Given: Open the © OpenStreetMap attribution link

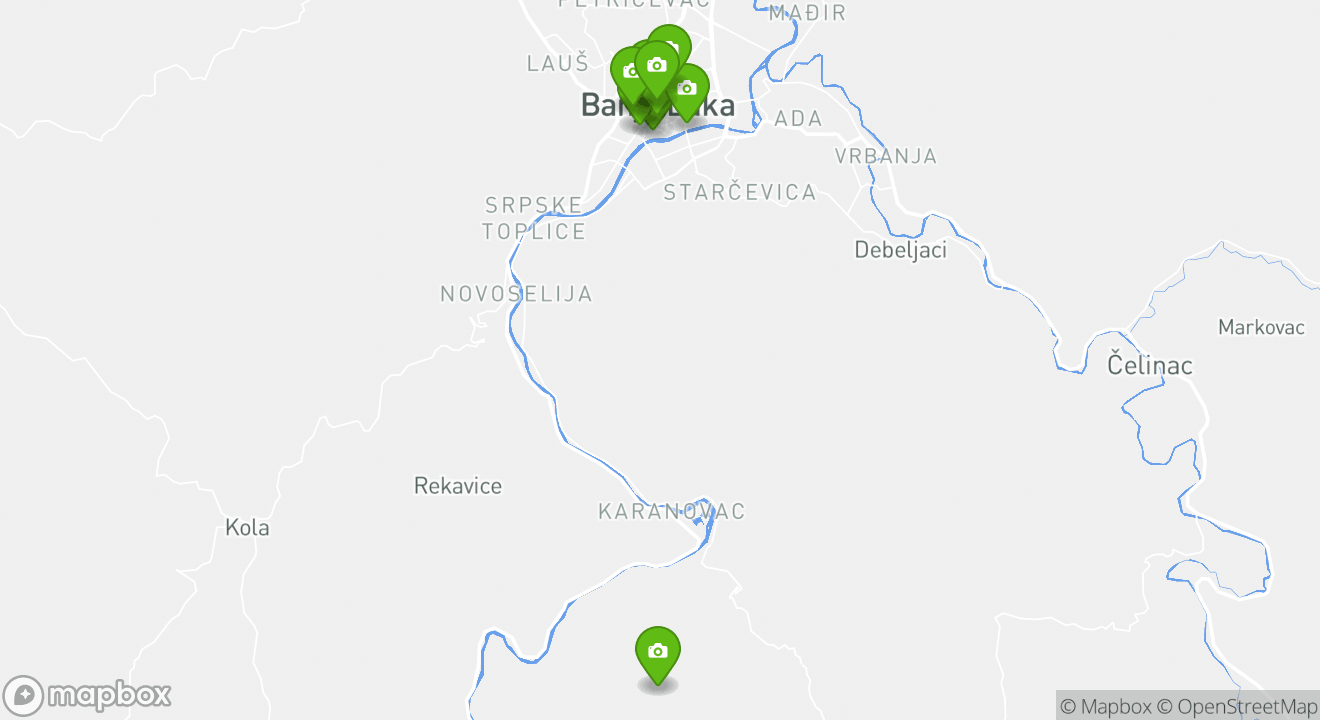Looking at the screenshot, I should pos(1238,706).
